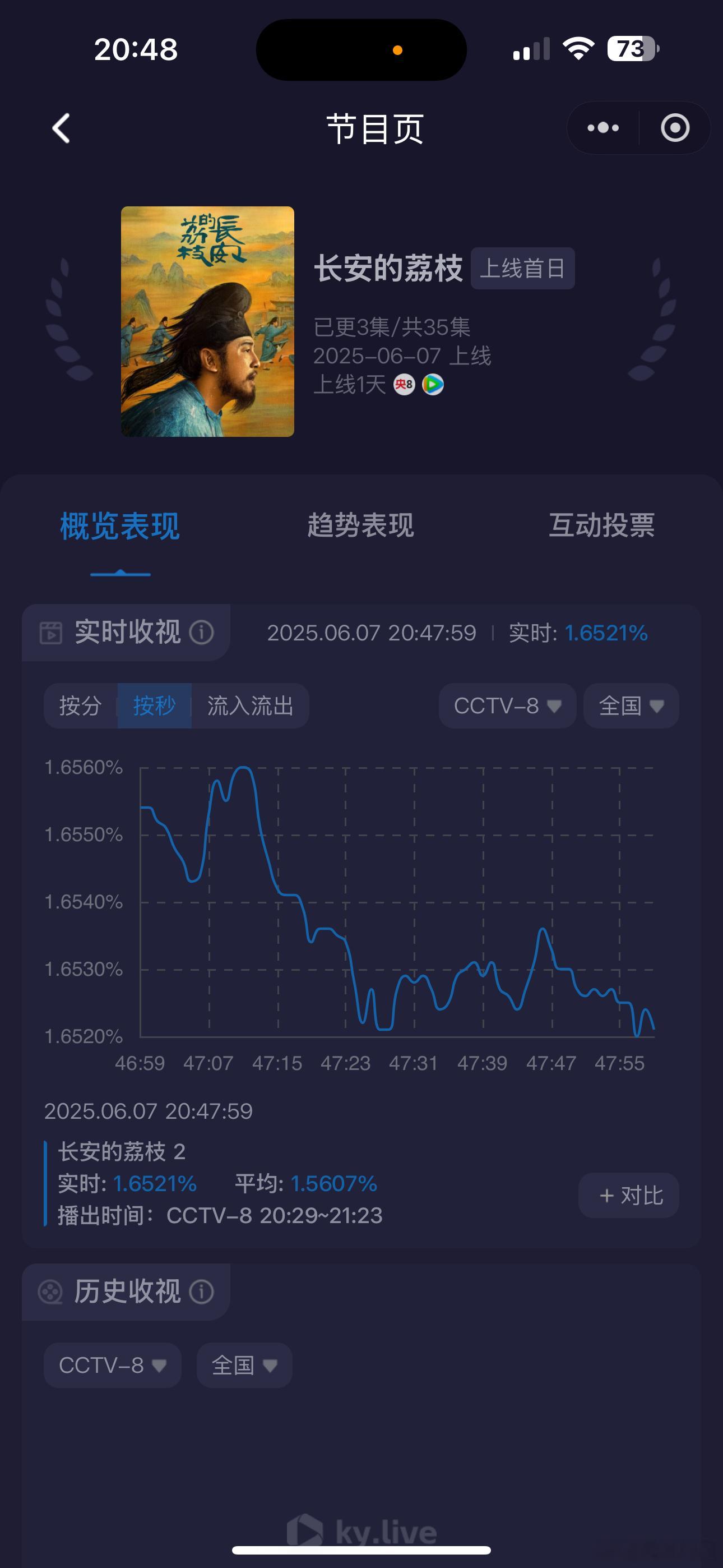Select the 按分 chart mode
The image size is (723, 1568).
(80, 706)
